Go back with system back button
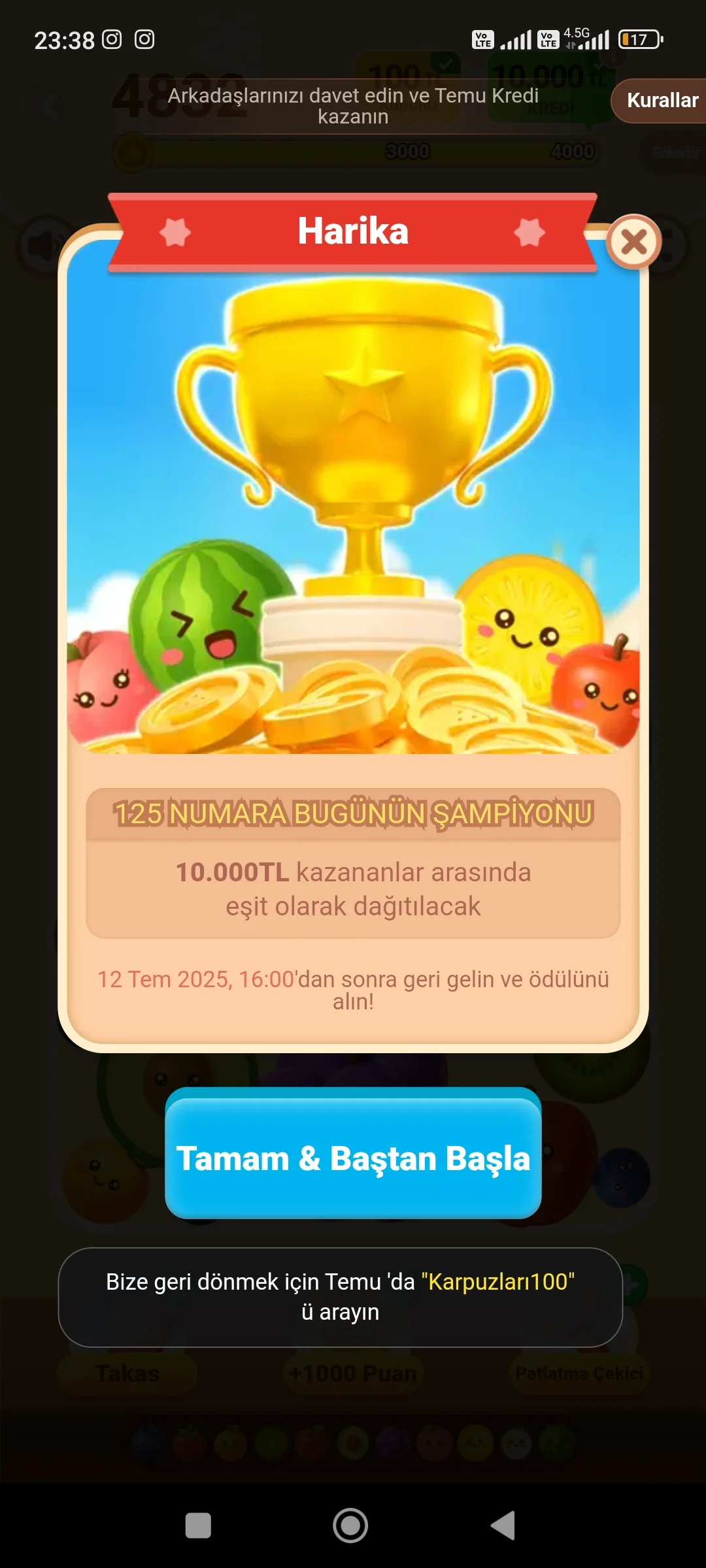The width and height of the screenshot is (706, 1568). [x=503, y=1526]
